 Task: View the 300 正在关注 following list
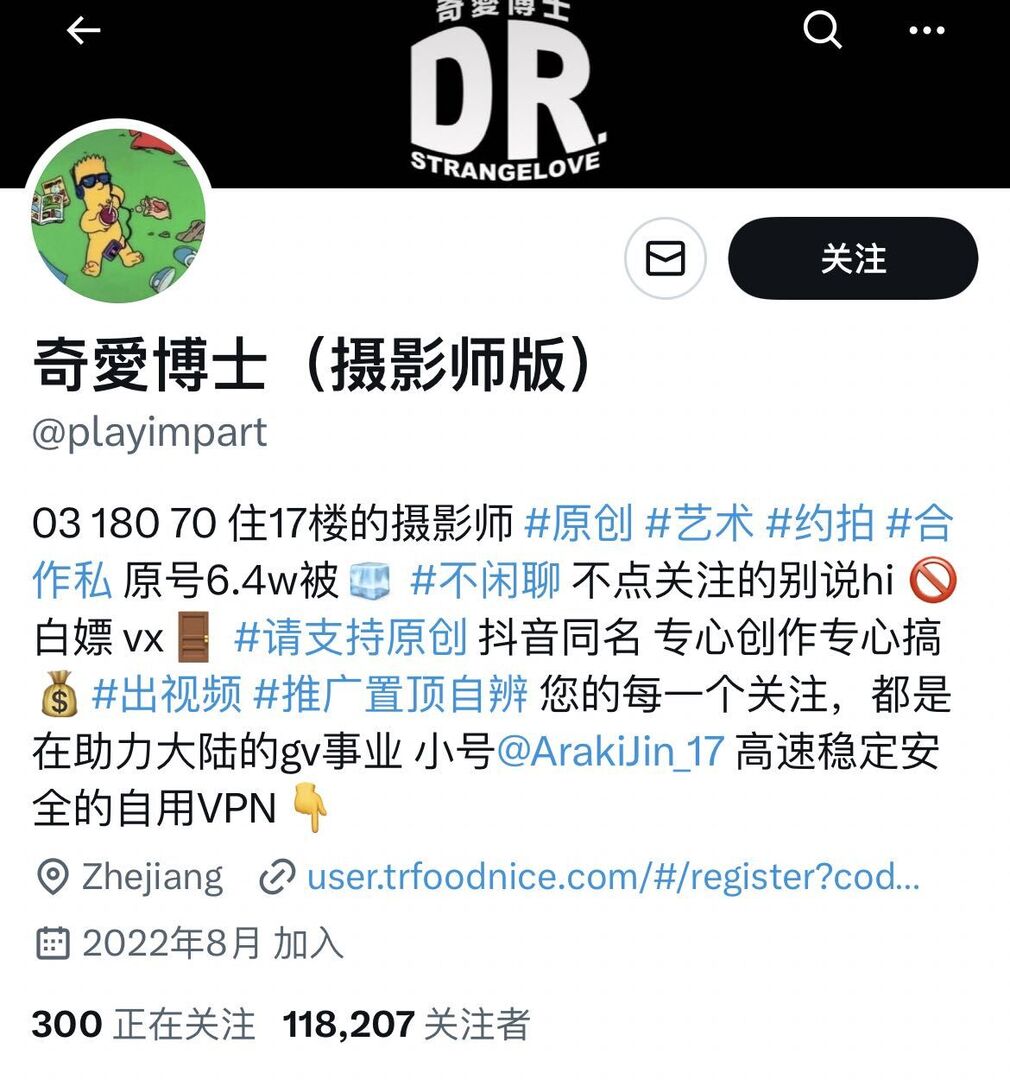[x=143, y=1024]
